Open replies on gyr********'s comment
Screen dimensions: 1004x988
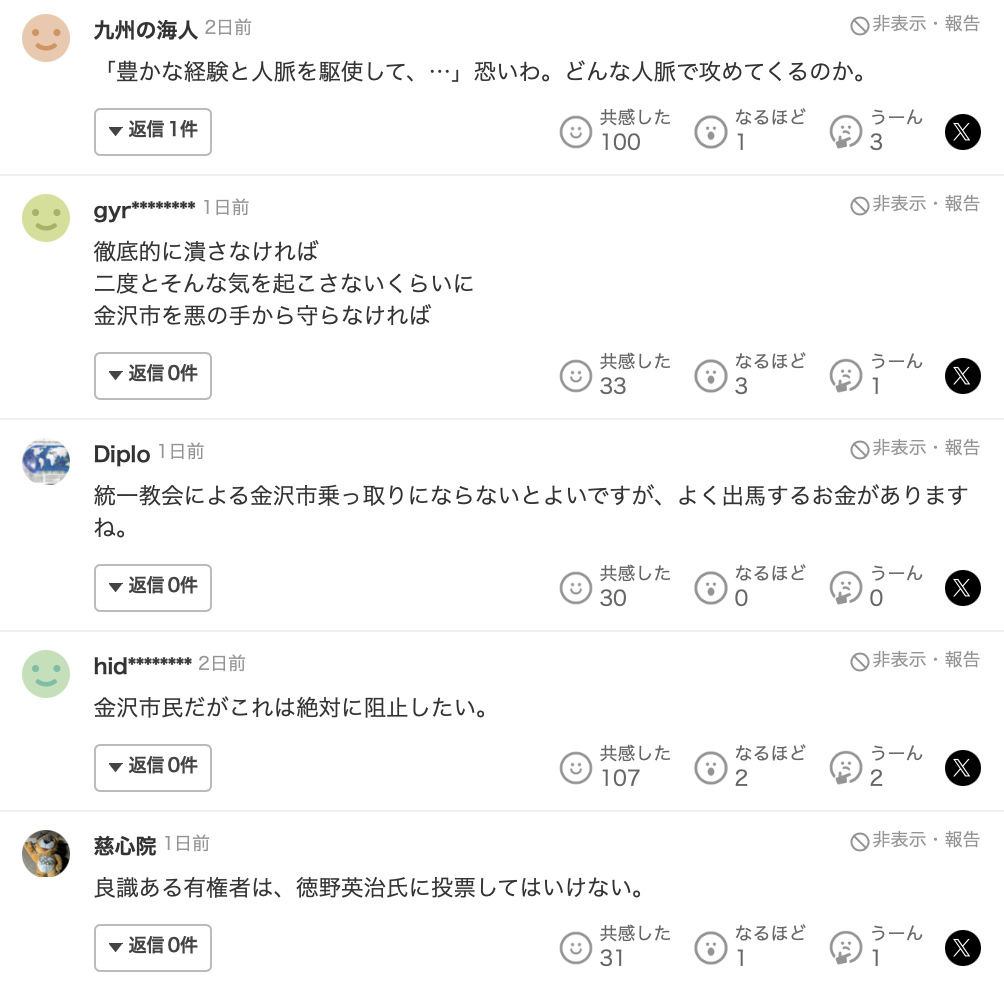click(x=152, y=375)
